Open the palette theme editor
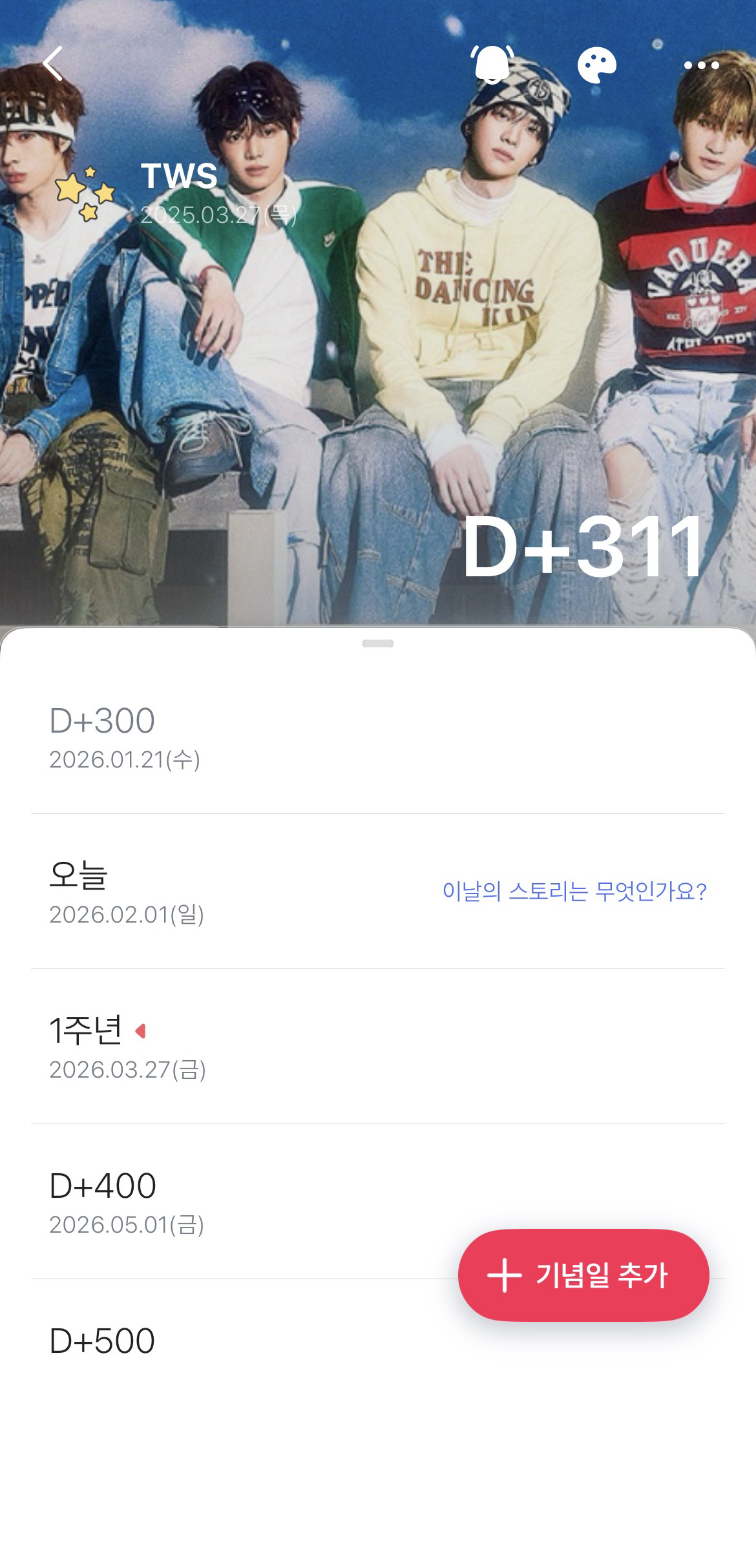The width and height of the screenshot is (756, 1568). point(596,65)
